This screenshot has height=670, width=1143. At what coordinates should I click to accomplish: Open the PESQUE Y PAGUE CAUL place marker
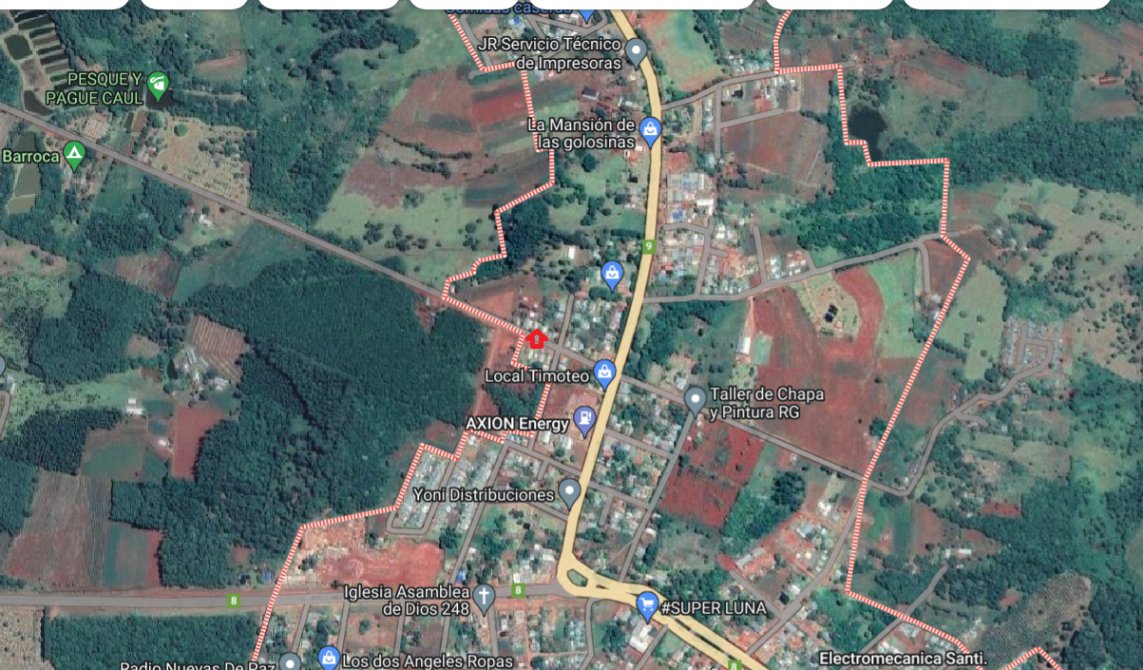click(158, 86)
